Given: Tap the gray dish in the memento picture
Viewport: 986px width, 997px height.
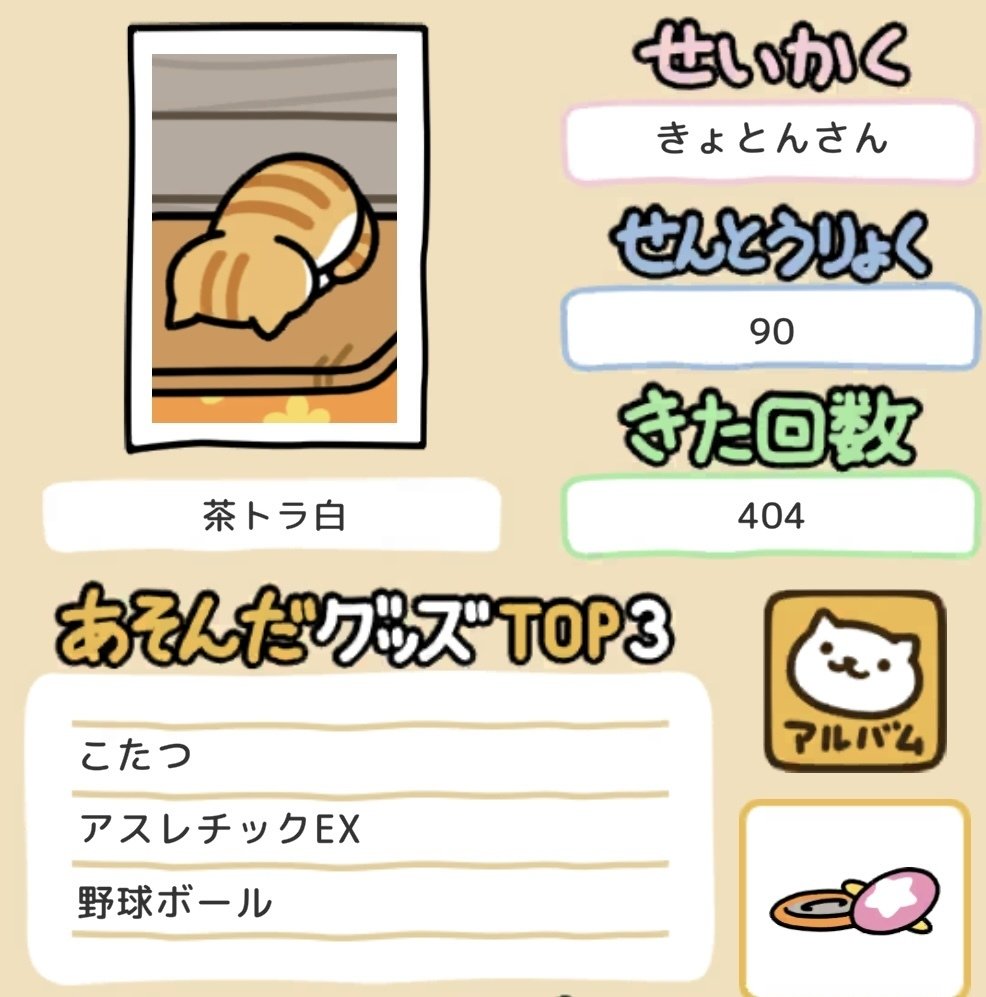Looking at the screenshot, I should click(x=815, y=905).
